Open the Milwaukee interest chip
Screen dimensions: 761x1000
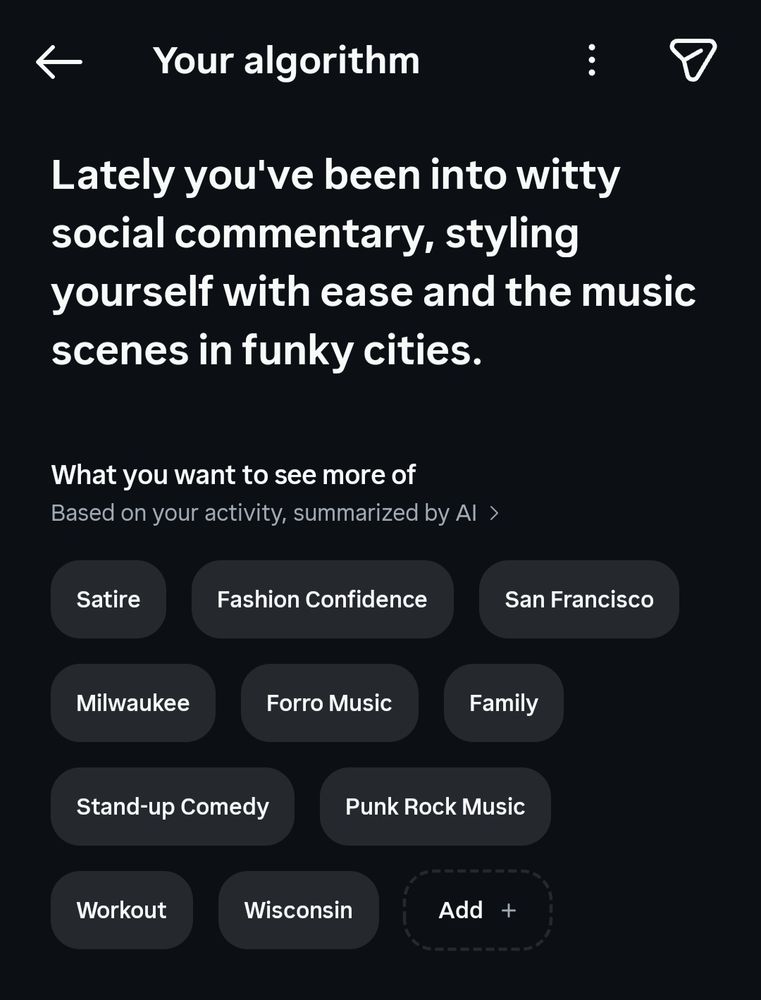(133, 703)
